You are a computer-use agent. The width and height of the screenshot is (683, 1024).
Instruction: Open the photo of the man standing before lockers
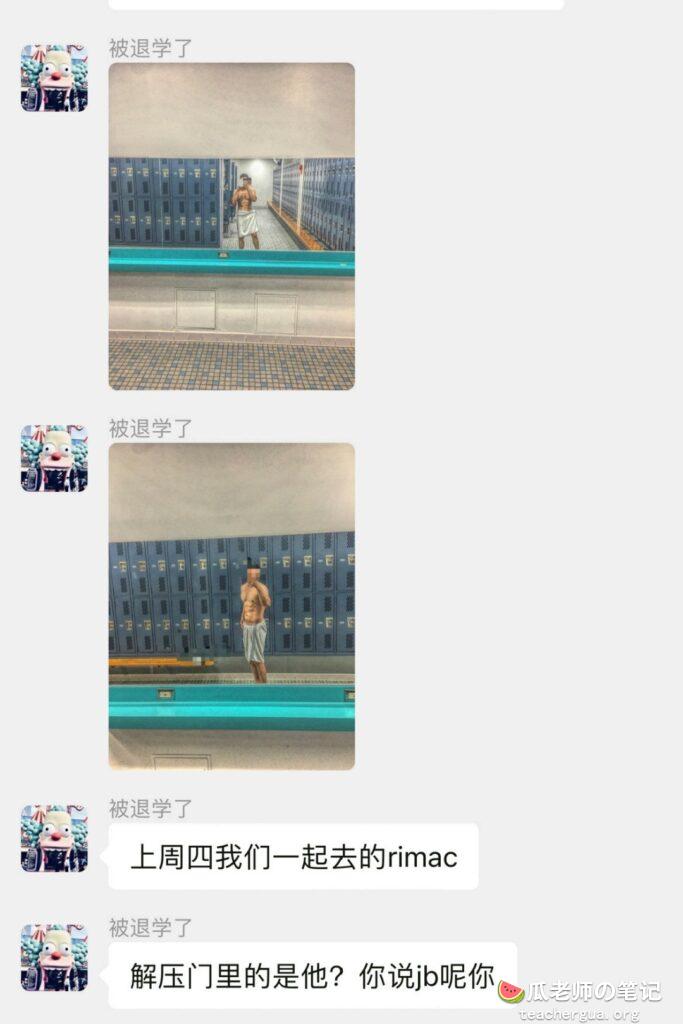pos(231,606)
